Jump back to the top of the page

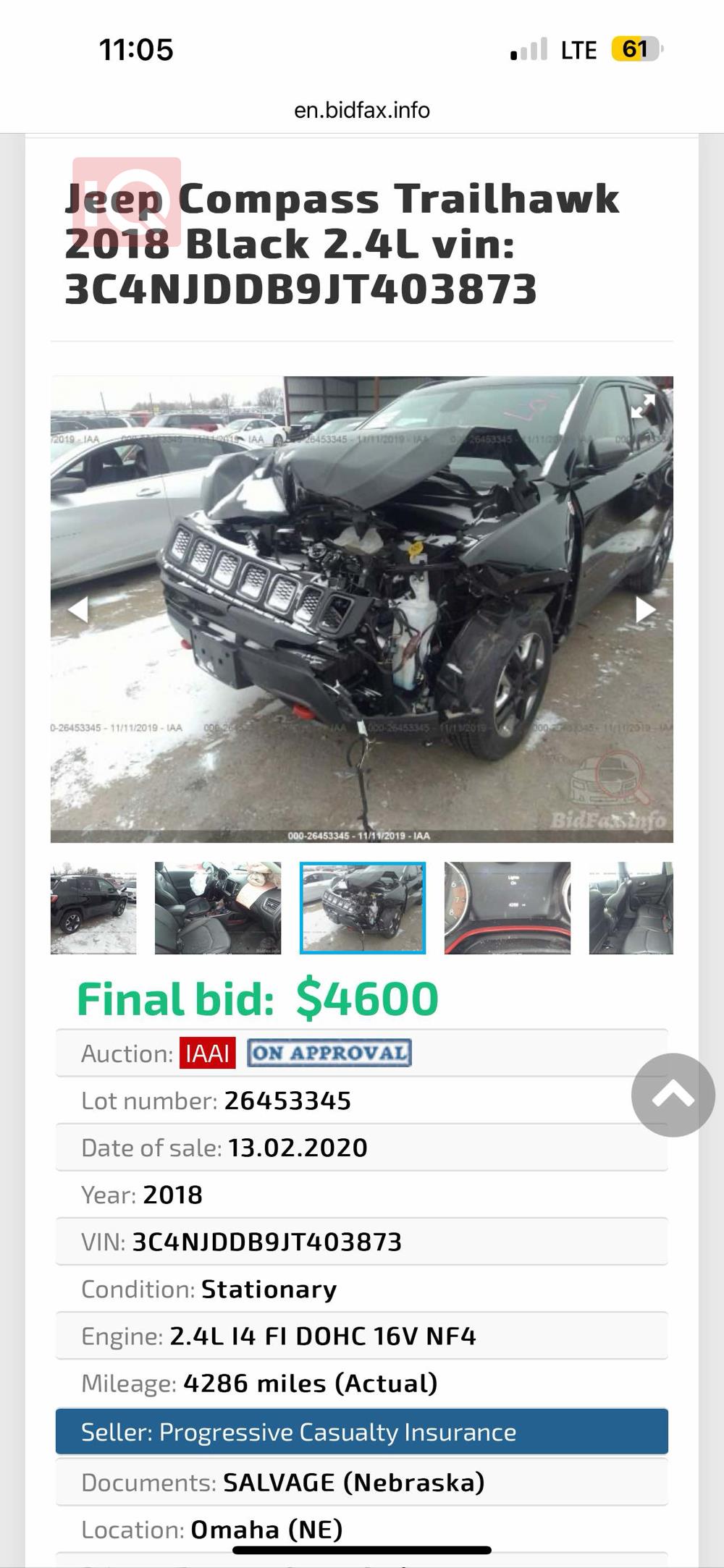tap(673, 1095)
